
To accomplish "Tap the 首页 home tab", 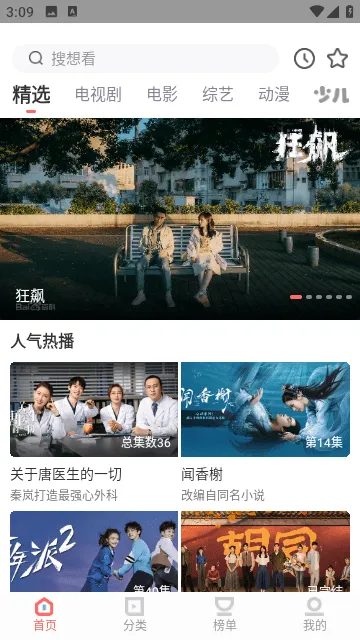I will [x=45, y=615].
